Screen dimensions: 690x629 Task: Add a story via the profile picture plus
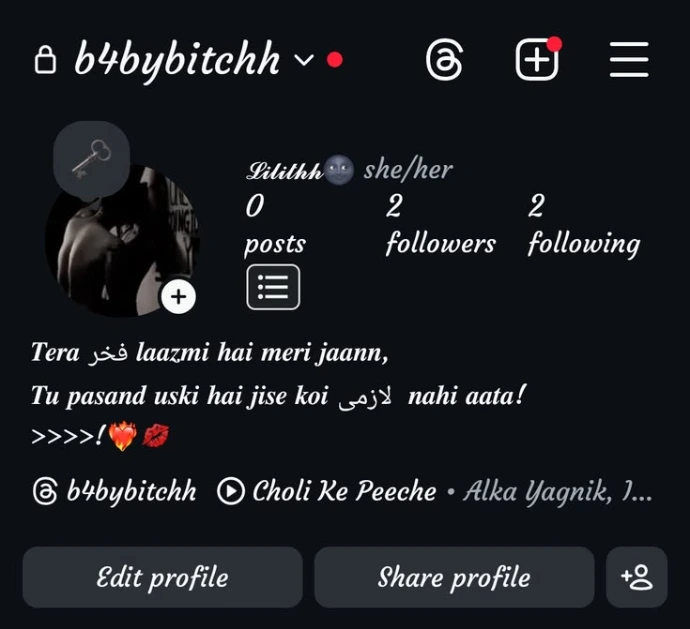point(179,296)
